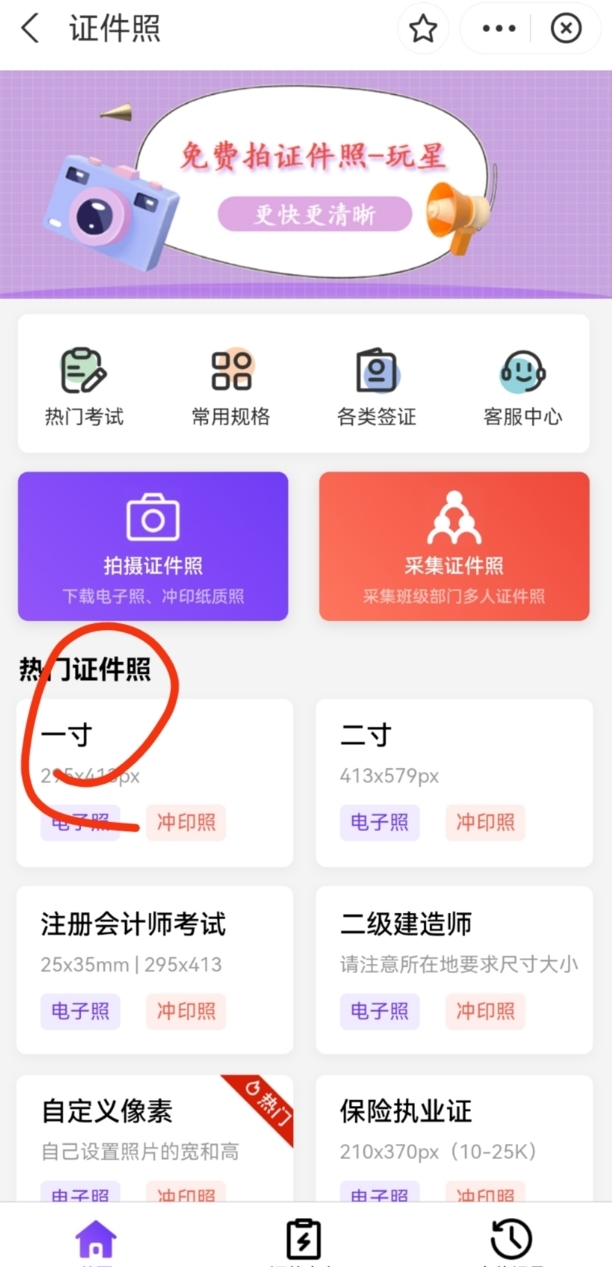Open the 注册会计师考试 card
This screenshot has width=612, height=1267.
[154, 940]
